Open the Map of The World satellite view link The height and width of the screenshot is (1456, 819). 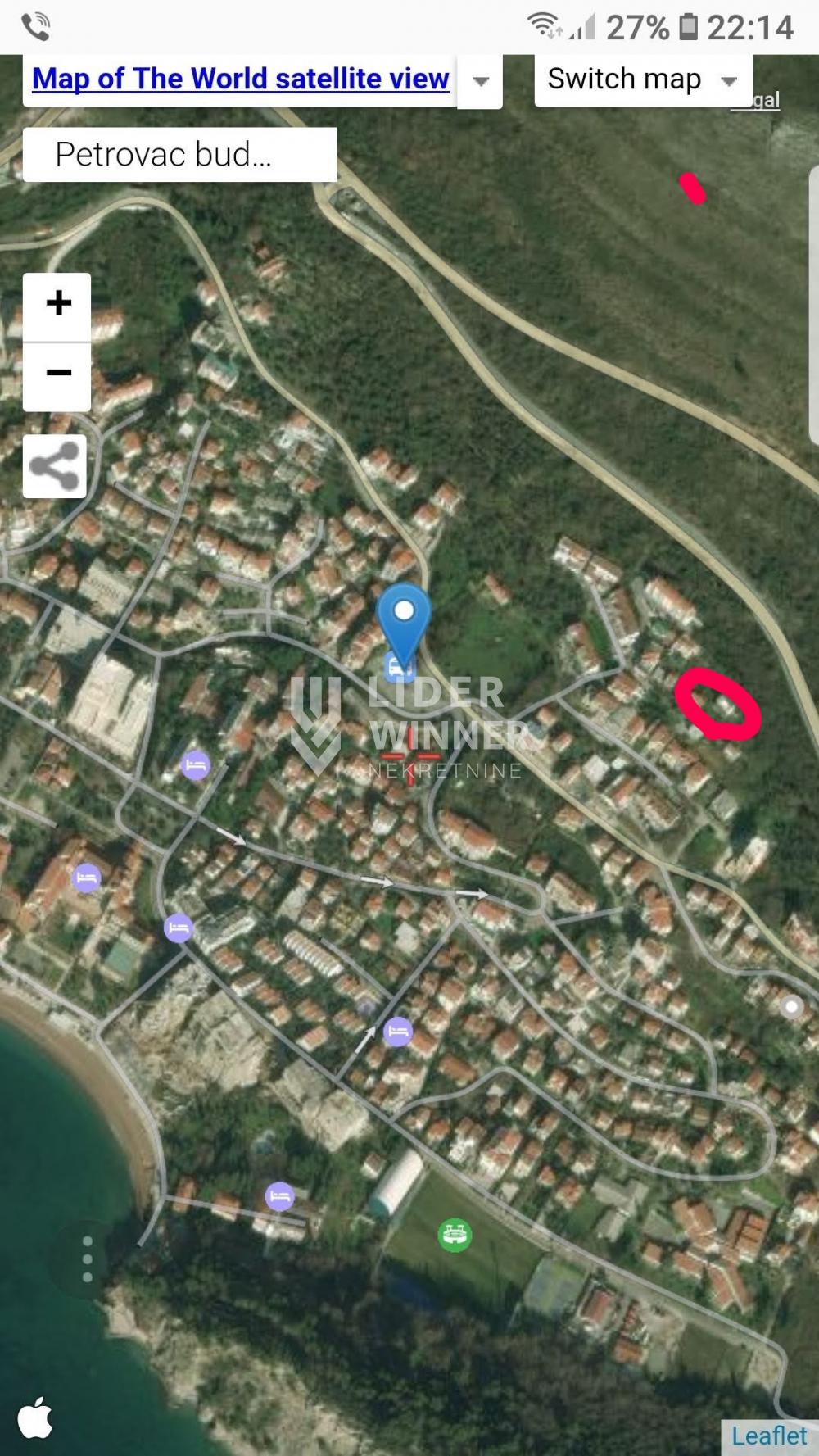pos(240,79)
